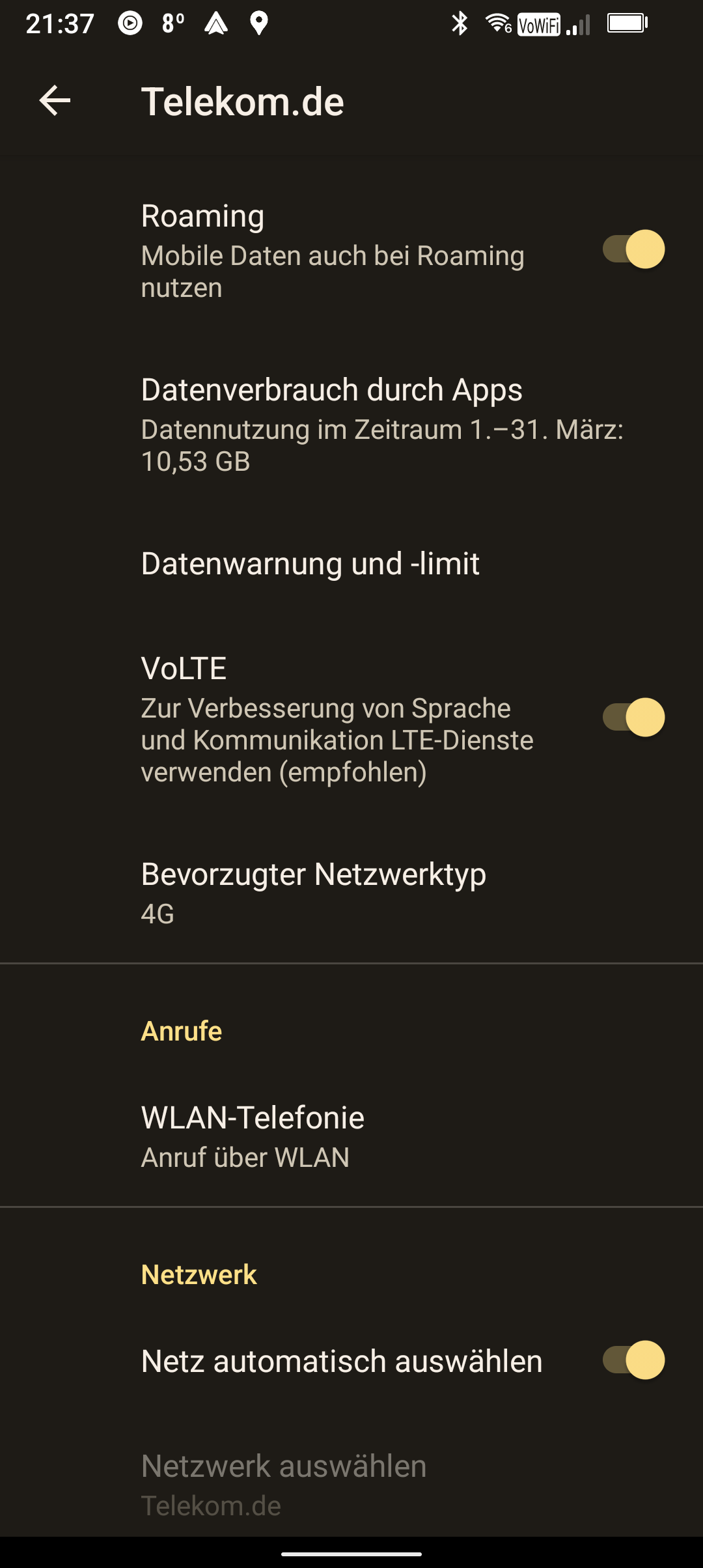Turn off the VoLTE toggle
This screenshot has width=703, height=1568.
pos(633,718)
